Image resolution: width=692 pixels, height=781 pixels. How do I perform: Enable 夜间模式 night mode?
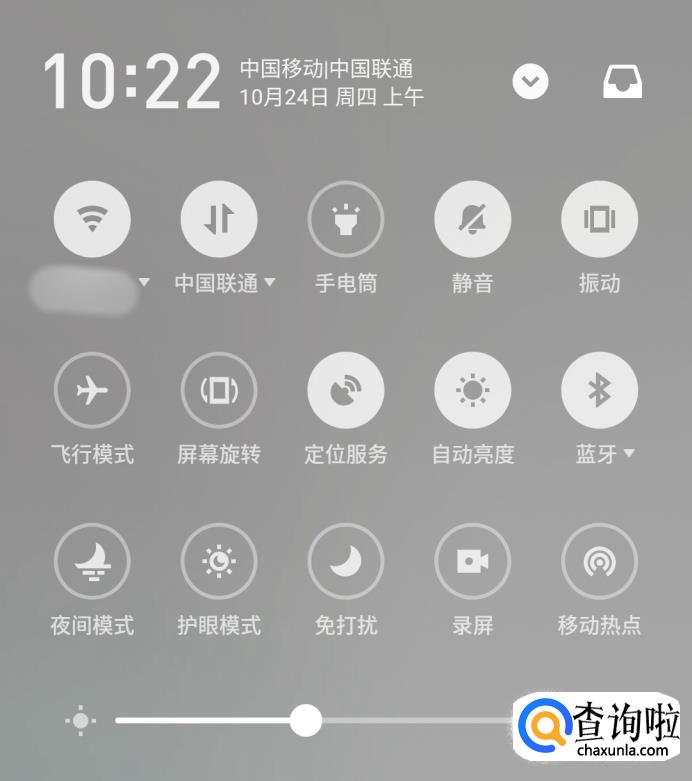[x=92, y=562]
